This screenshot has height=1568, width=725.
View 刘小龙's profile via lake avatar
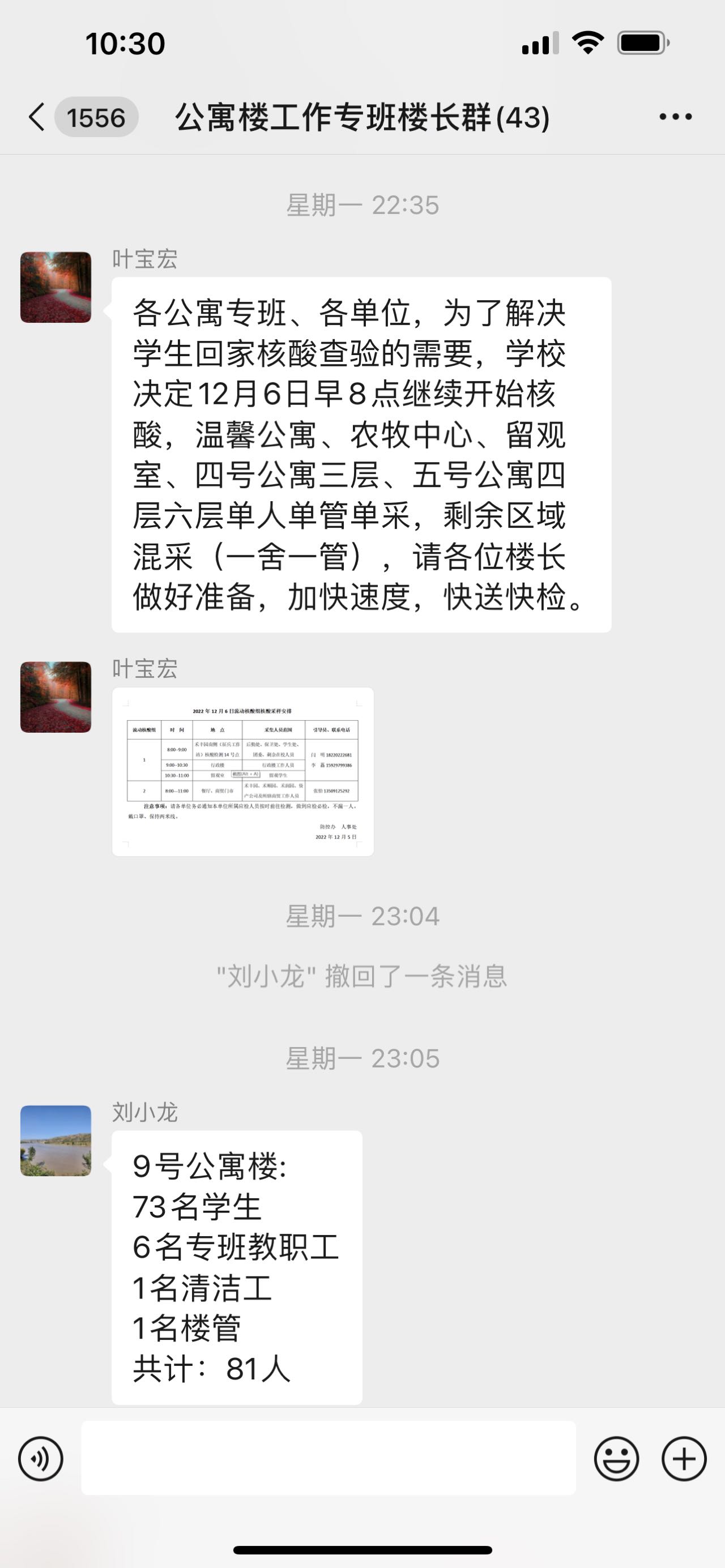(x=56, y=1140)
